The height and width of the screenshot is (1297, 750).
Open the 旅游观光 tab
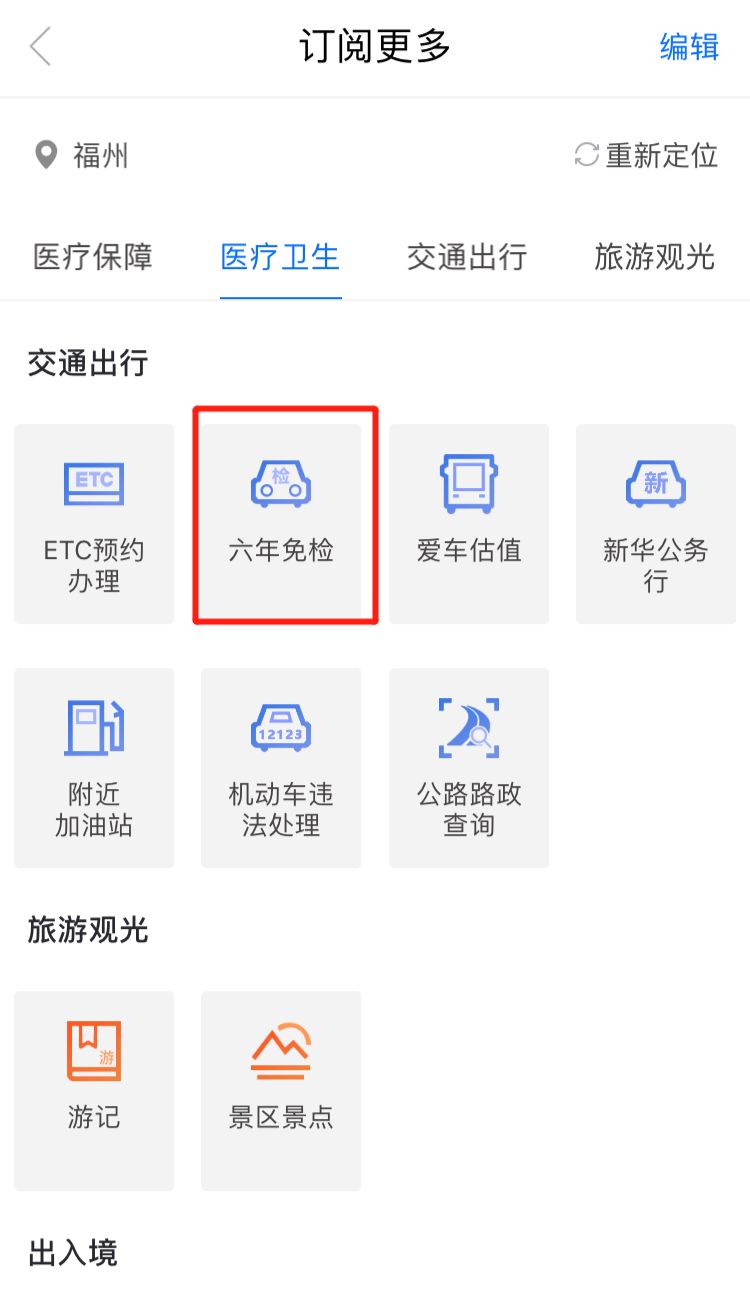pos(654,257)
